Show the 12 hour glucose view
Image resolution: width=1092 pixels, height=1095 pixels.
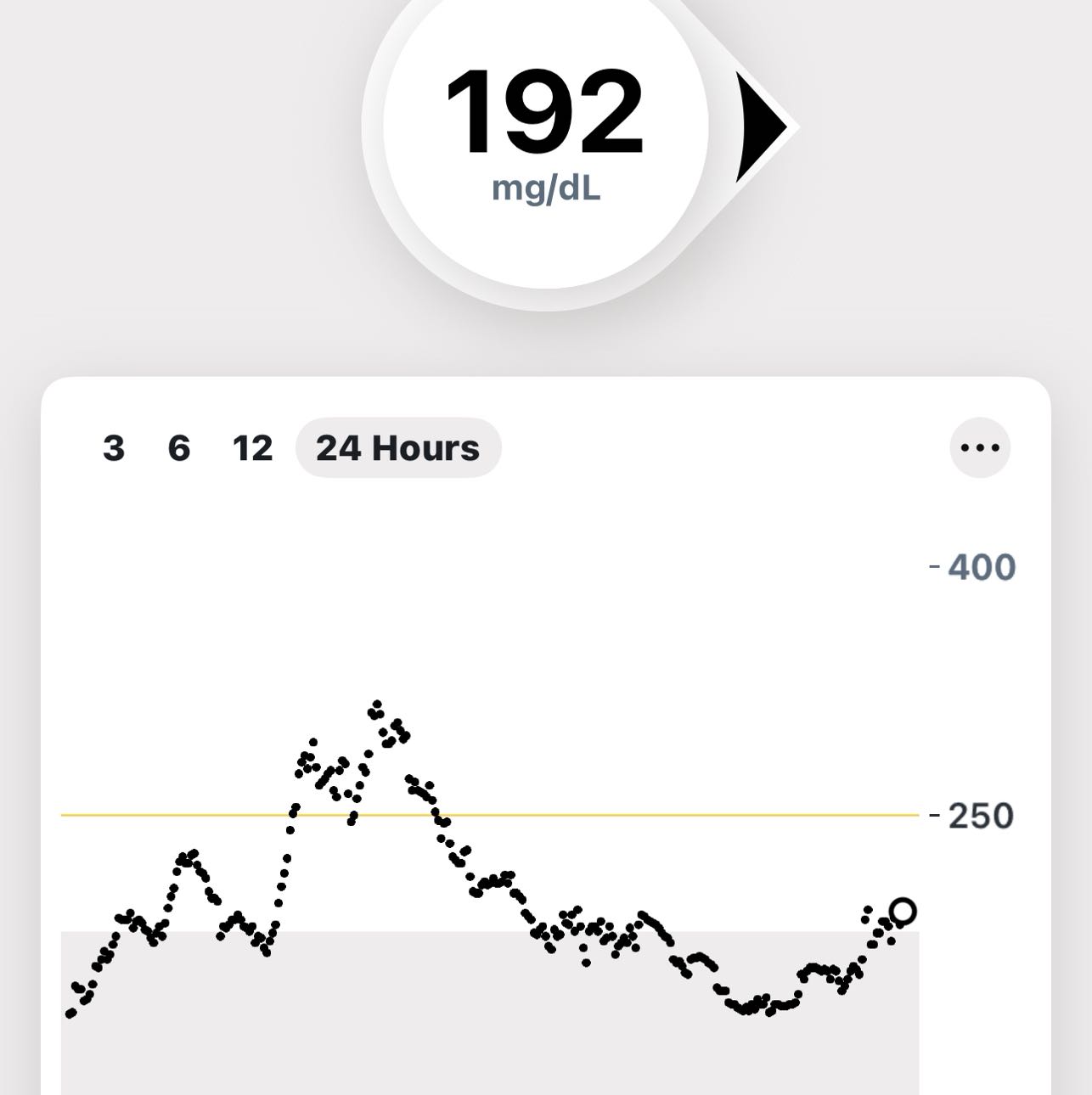[x=252, y=448]
